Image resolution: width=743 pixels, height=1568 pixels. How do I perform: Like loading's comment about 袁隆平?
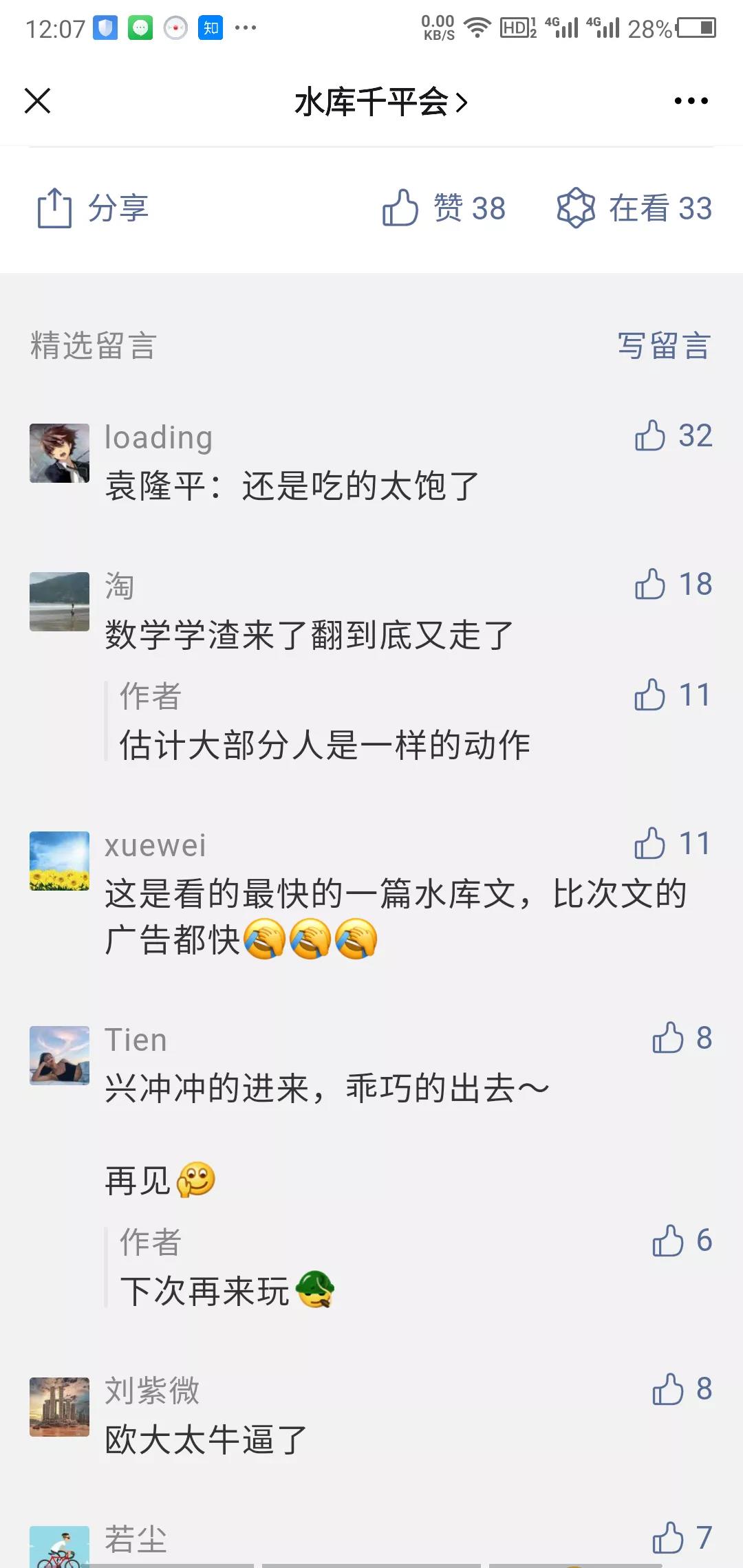pos(650,436)
